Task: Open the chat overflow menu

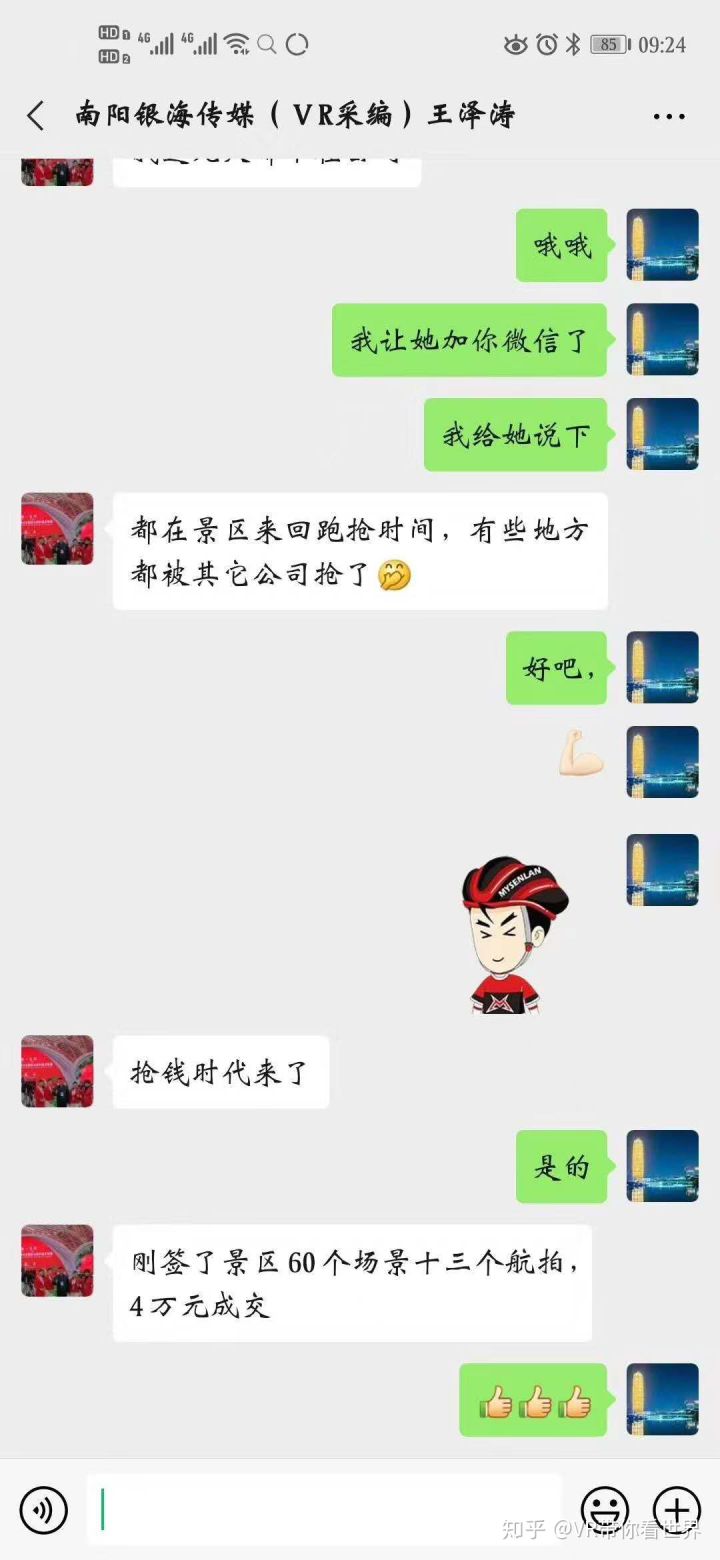Action: pyautogui.click(x=669, y=117)
